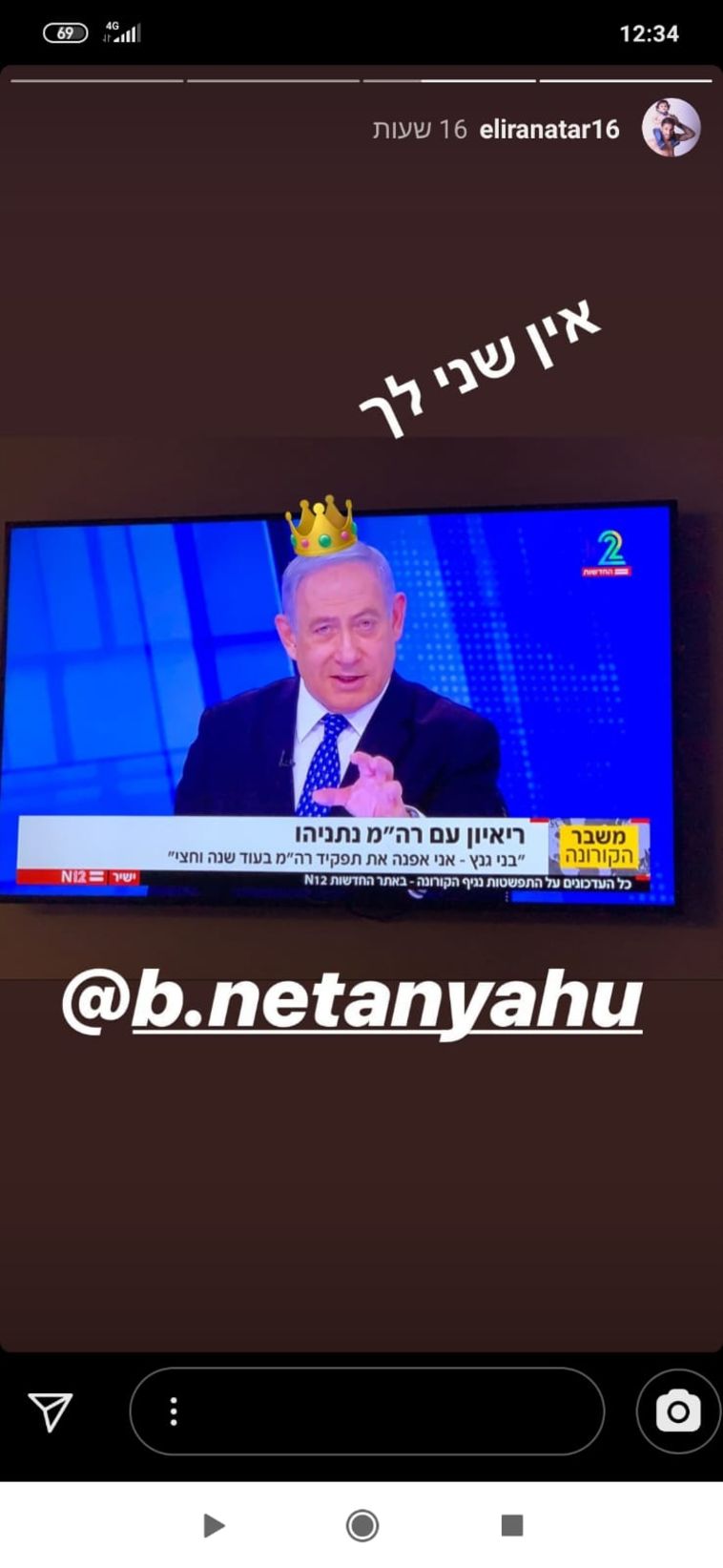Go to the home screen
This screenshot has height=1568, width=723.
click(362, 1525)
